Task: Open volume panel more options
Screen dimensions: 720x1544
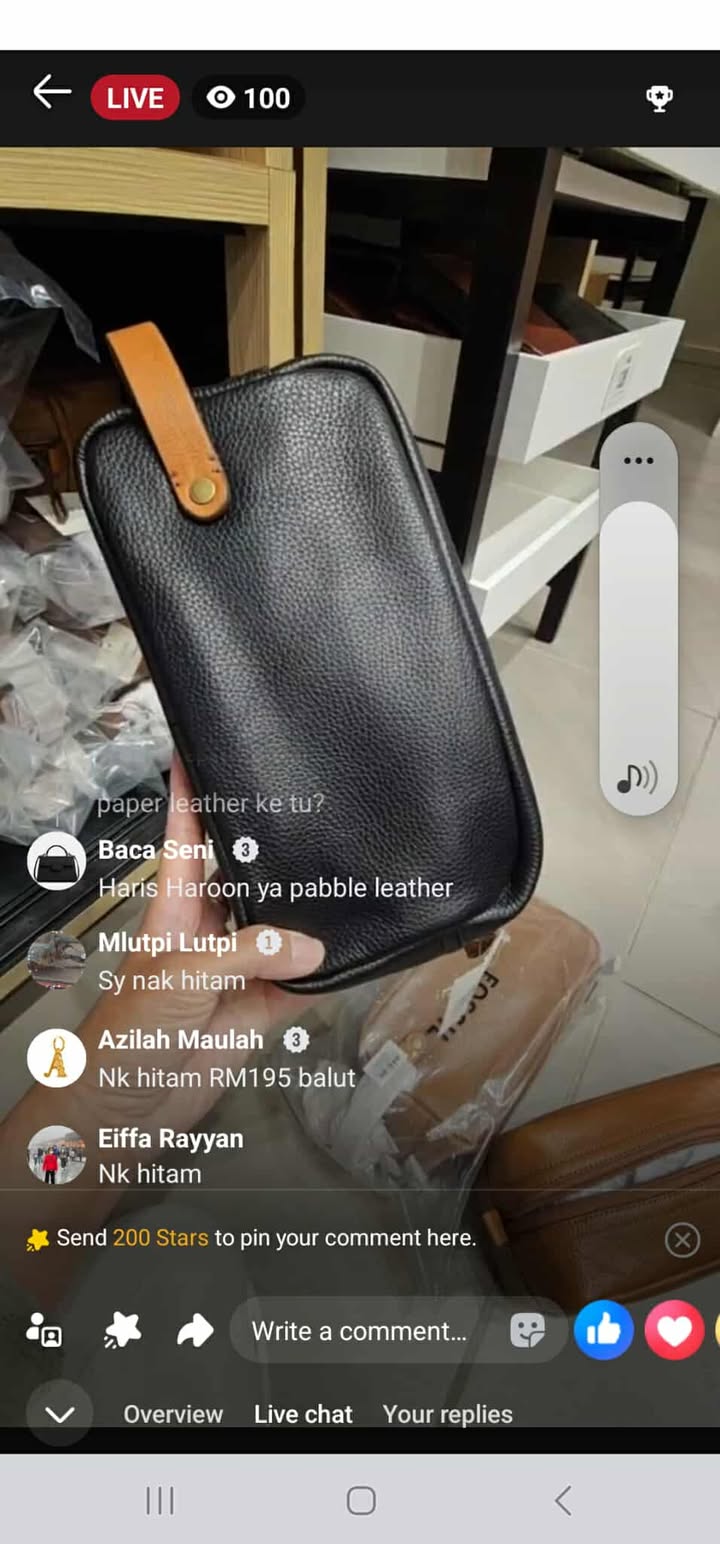Action: tap(638, 461)
